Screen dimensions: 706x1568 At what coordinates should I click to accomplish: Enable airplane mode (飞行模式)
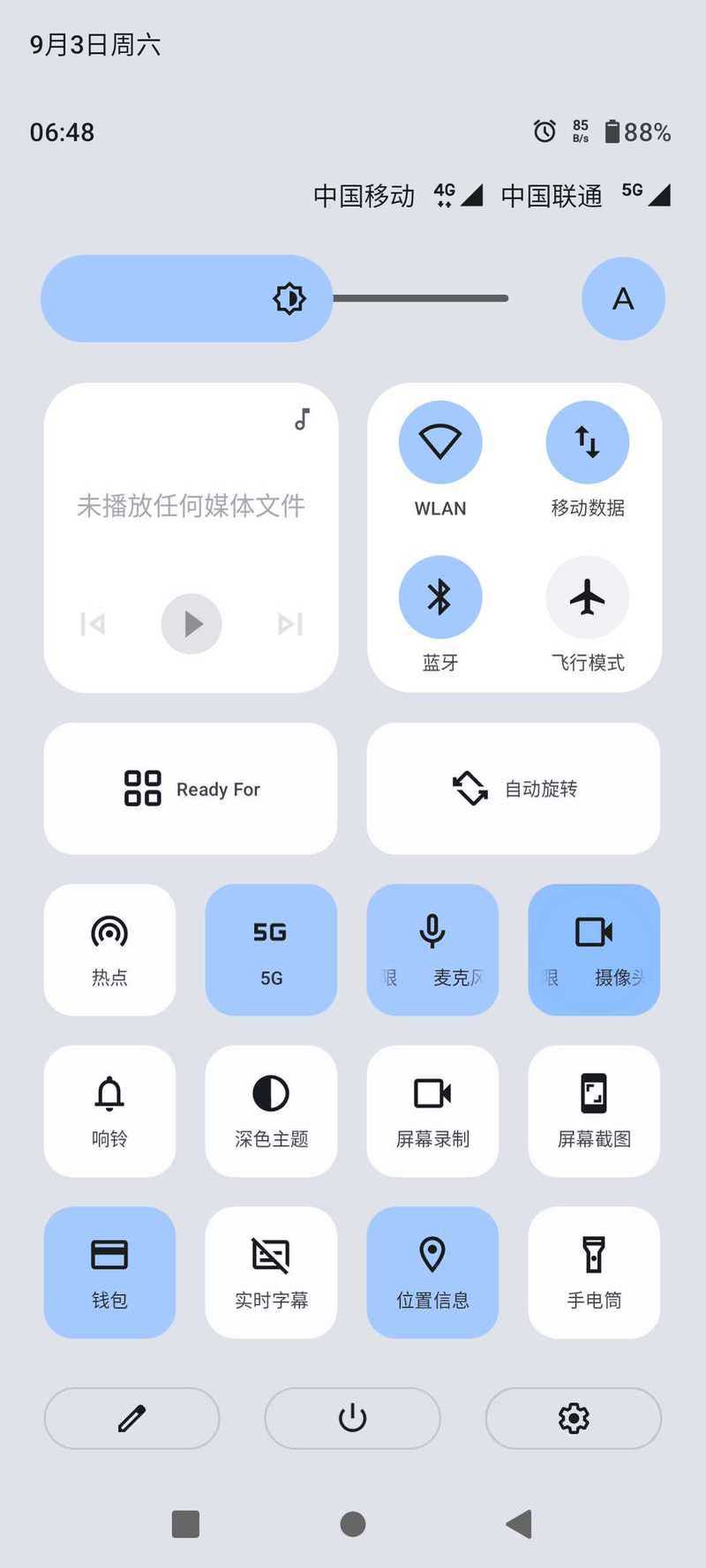[x=588, y=597]
